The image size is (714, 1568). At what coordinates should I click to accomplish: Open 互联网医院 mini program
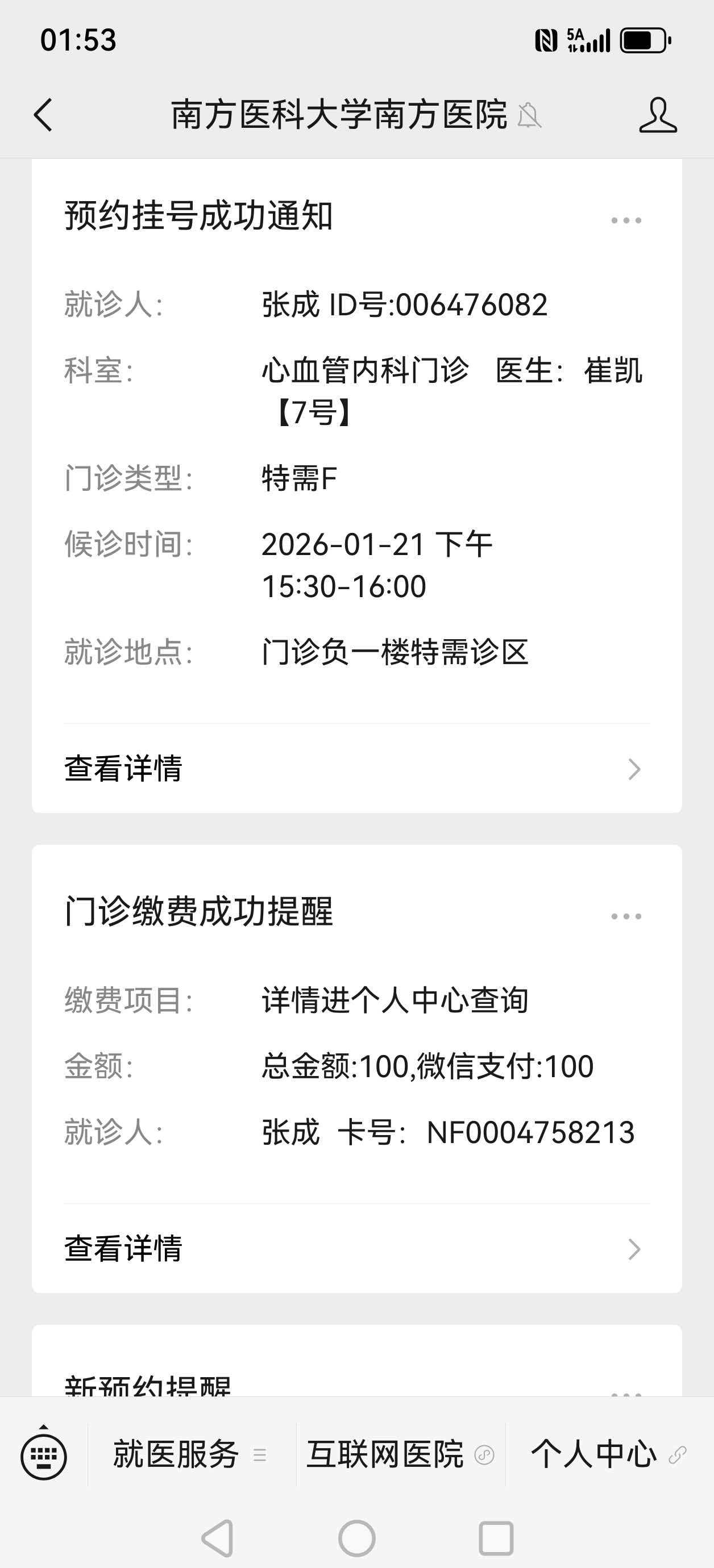coord(400,1455)
